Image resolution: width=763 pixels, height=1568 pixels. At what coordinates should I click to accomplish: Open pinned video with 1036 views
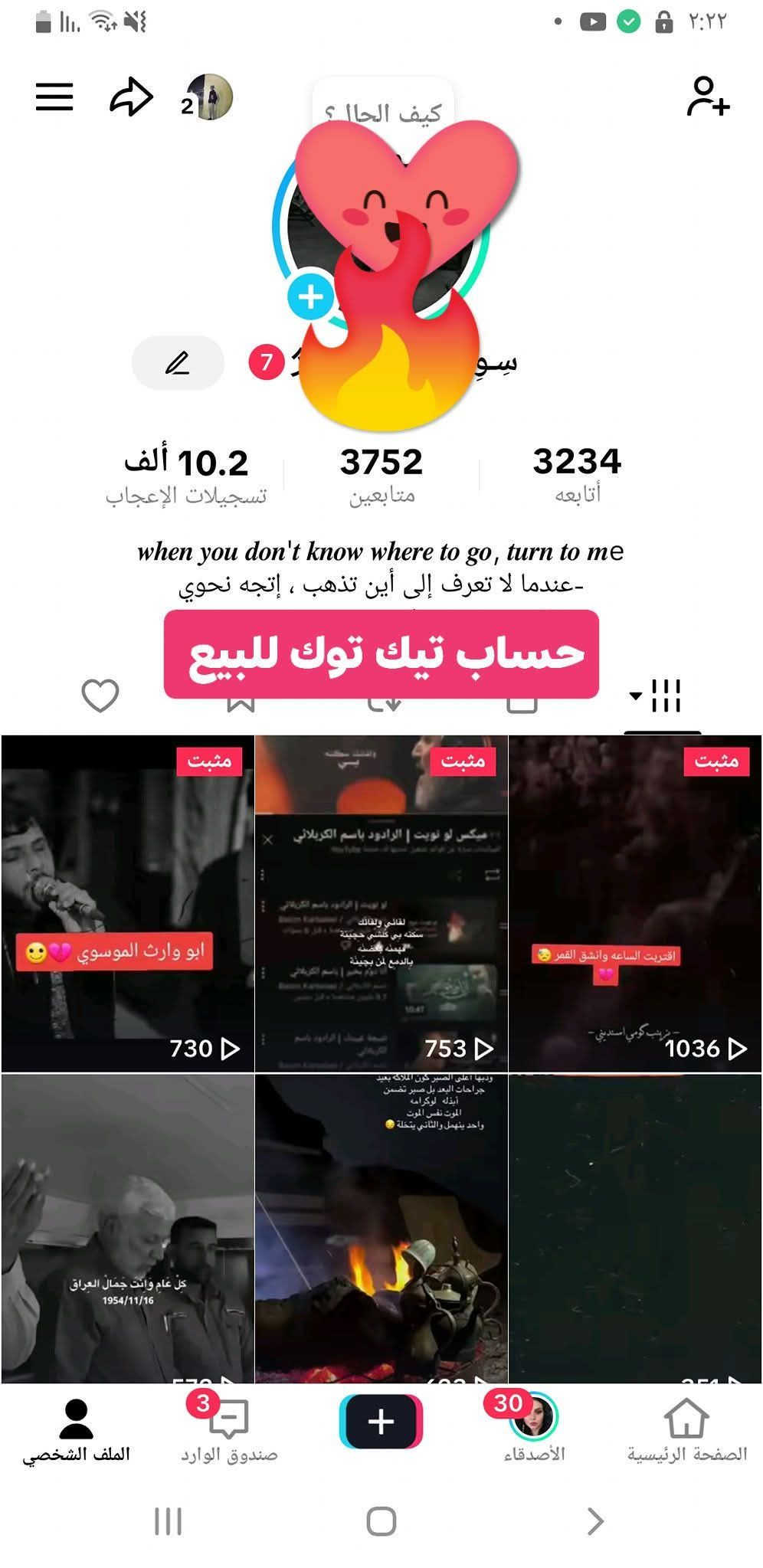634,904
